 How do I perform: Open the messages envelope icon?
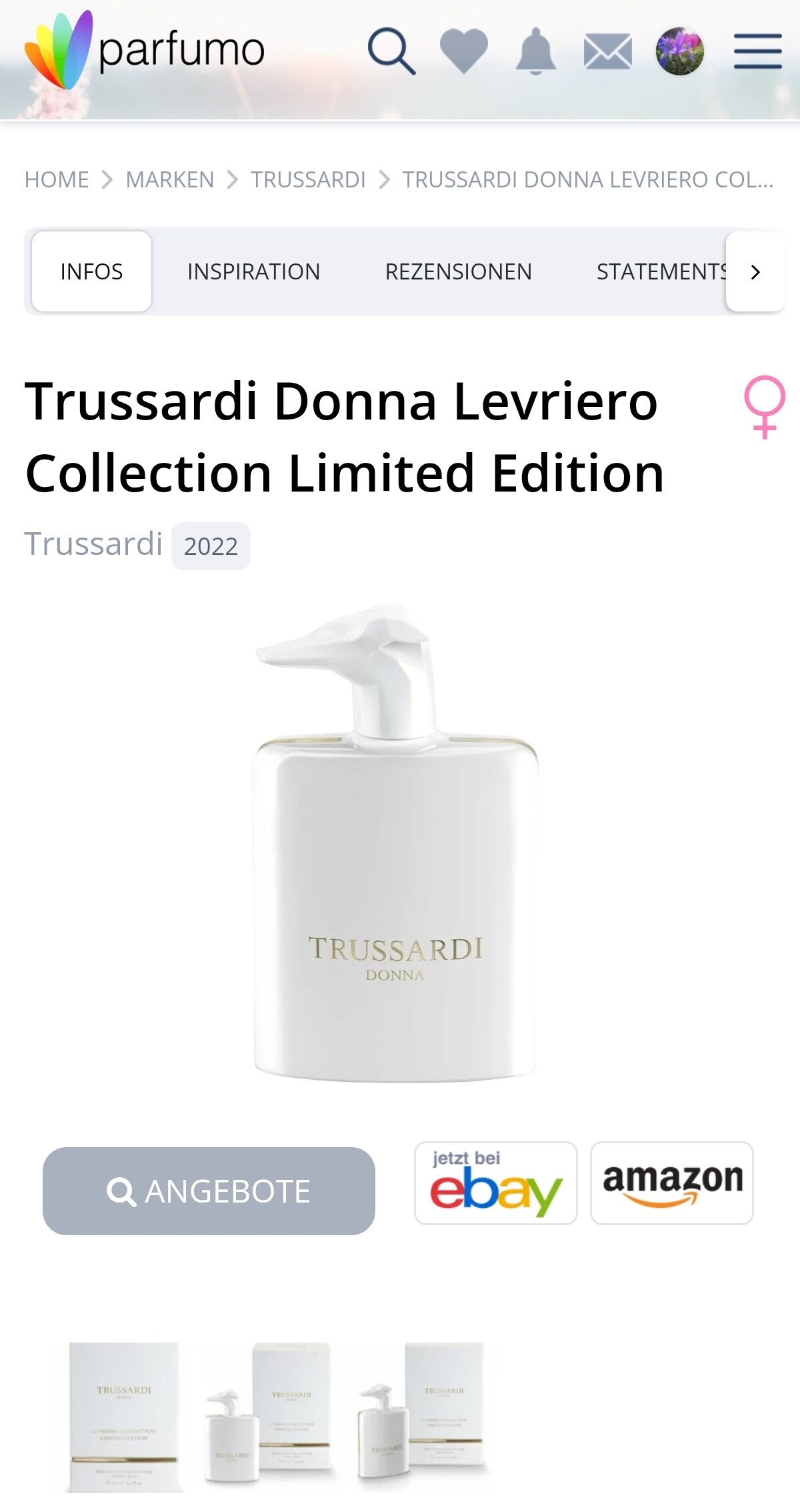pyautogui.click(x=608, y=51)
